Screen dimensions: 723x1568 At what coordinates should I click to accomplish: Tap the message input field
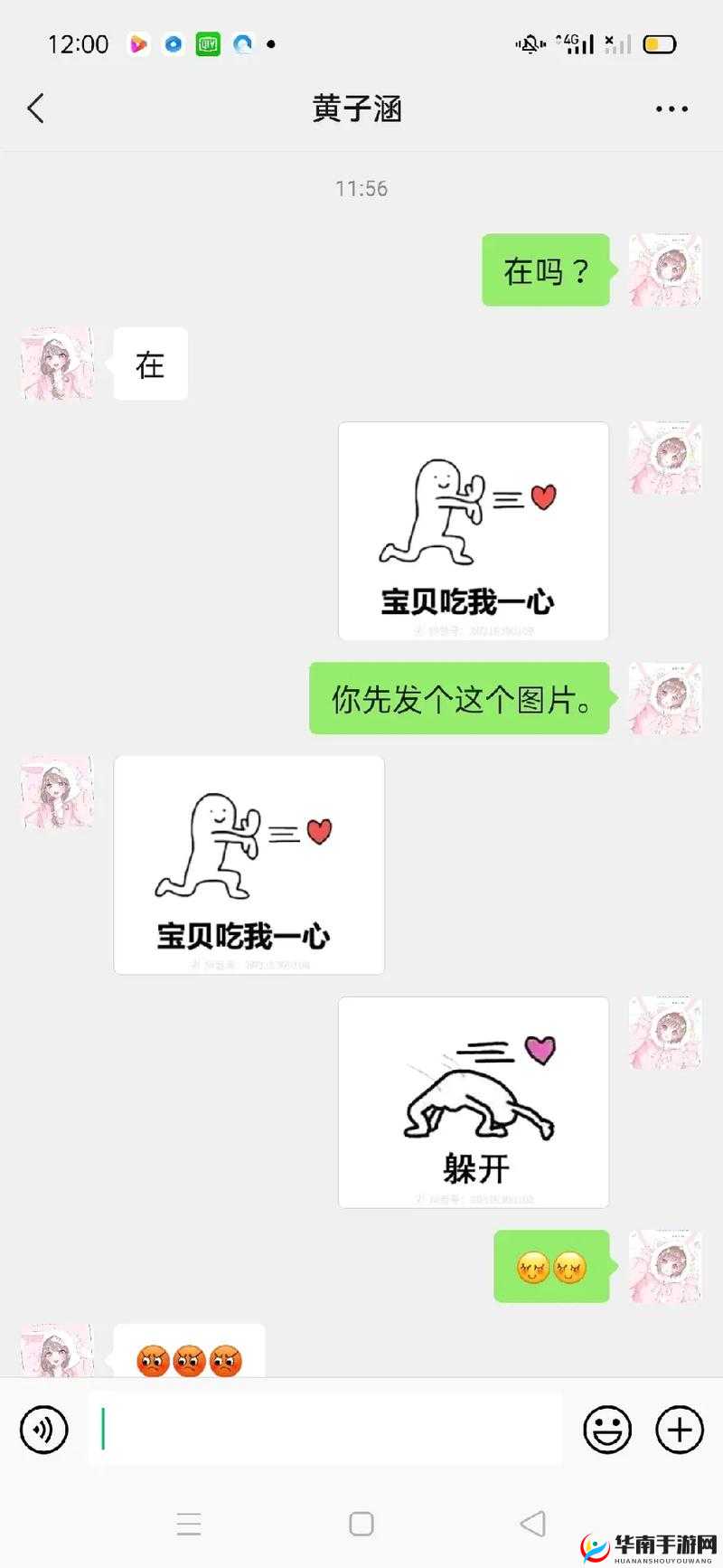(x=325, y=1430)
